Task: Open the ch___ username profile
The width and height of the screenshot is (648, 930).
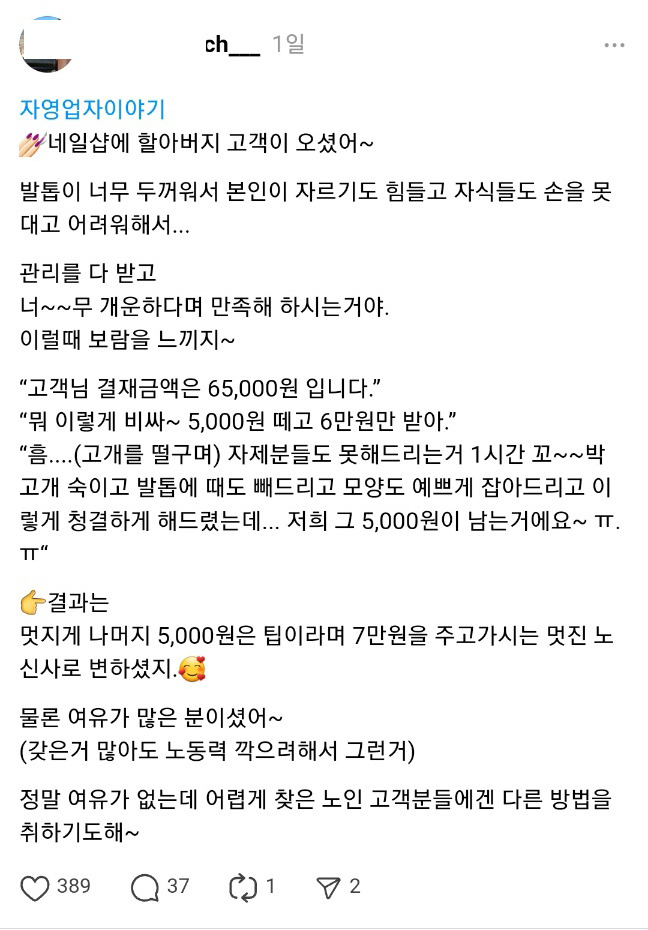Action: pyautogui.click(x=232, y=44)
